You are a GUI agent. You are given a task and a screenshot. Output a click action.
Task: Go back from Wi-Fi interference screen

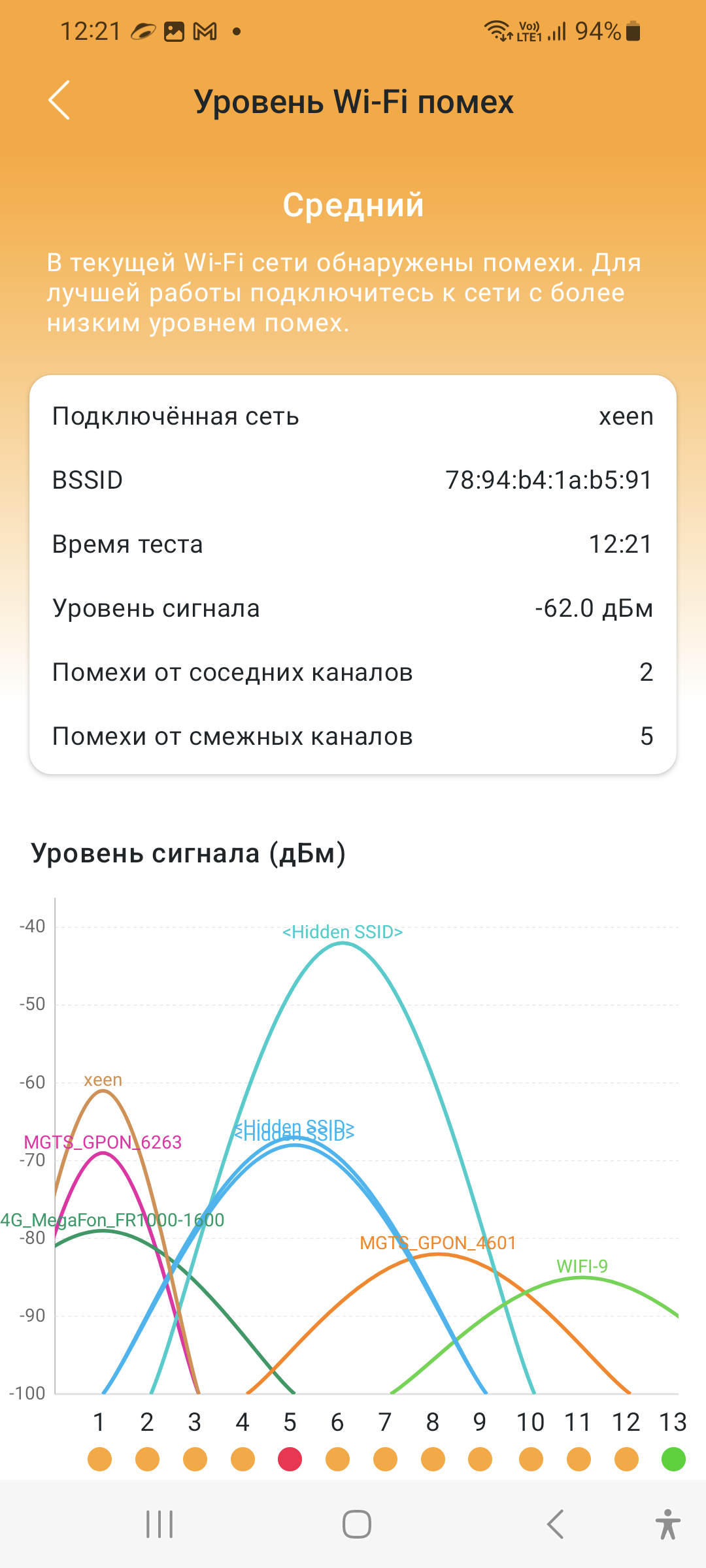pos(59,101)
